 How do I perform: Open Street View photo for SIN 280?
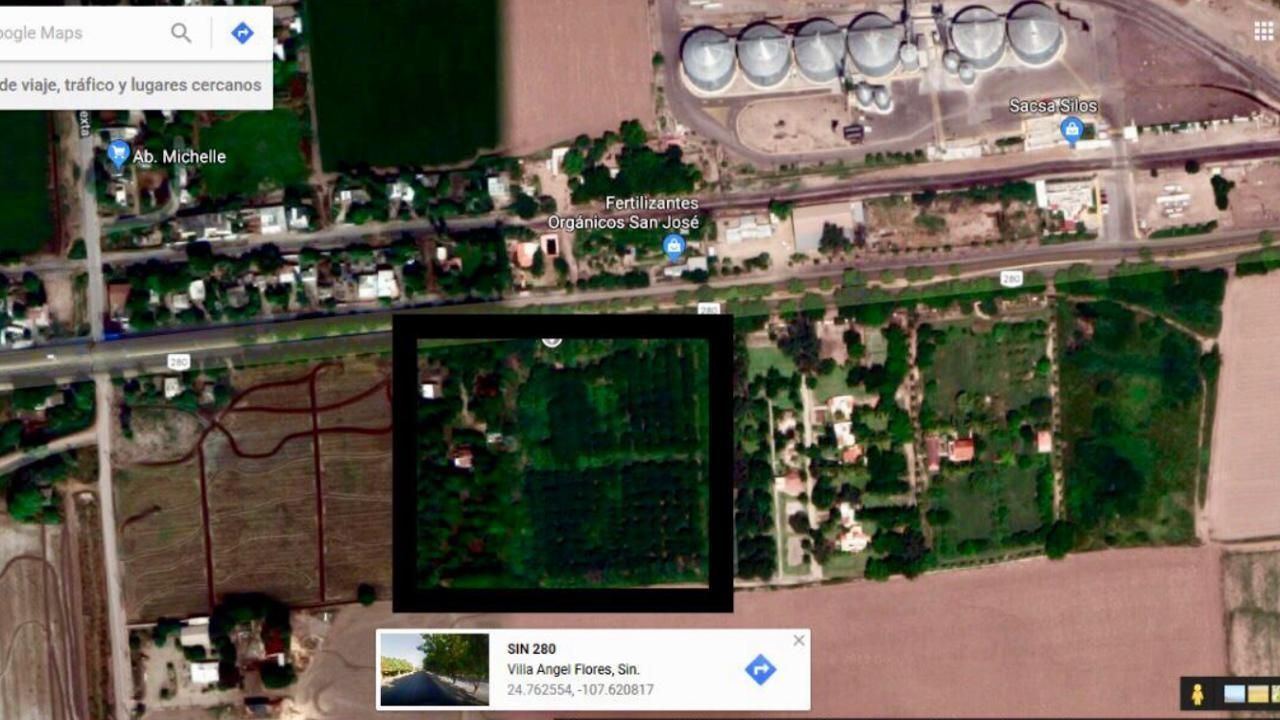(434, 669)
